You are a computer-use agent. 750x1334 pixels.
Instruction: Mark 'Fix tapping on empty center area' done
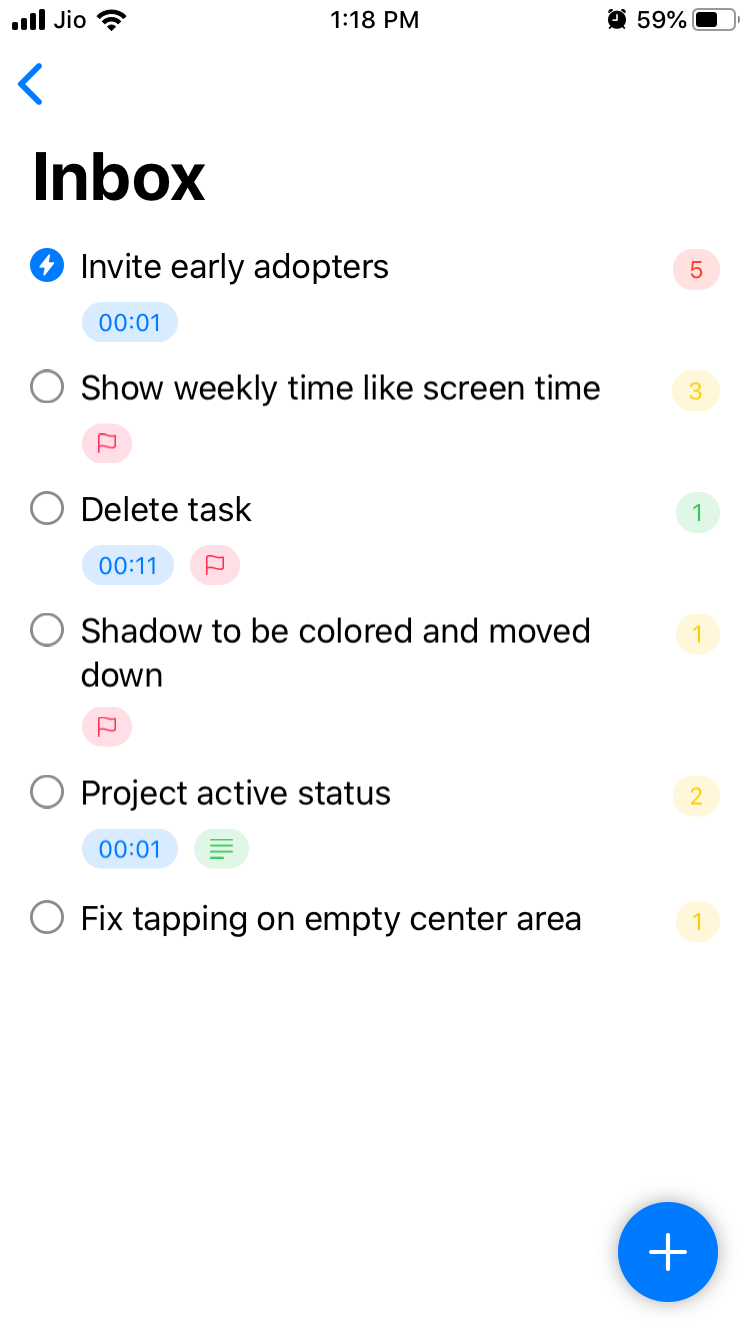tap(47, 918)
